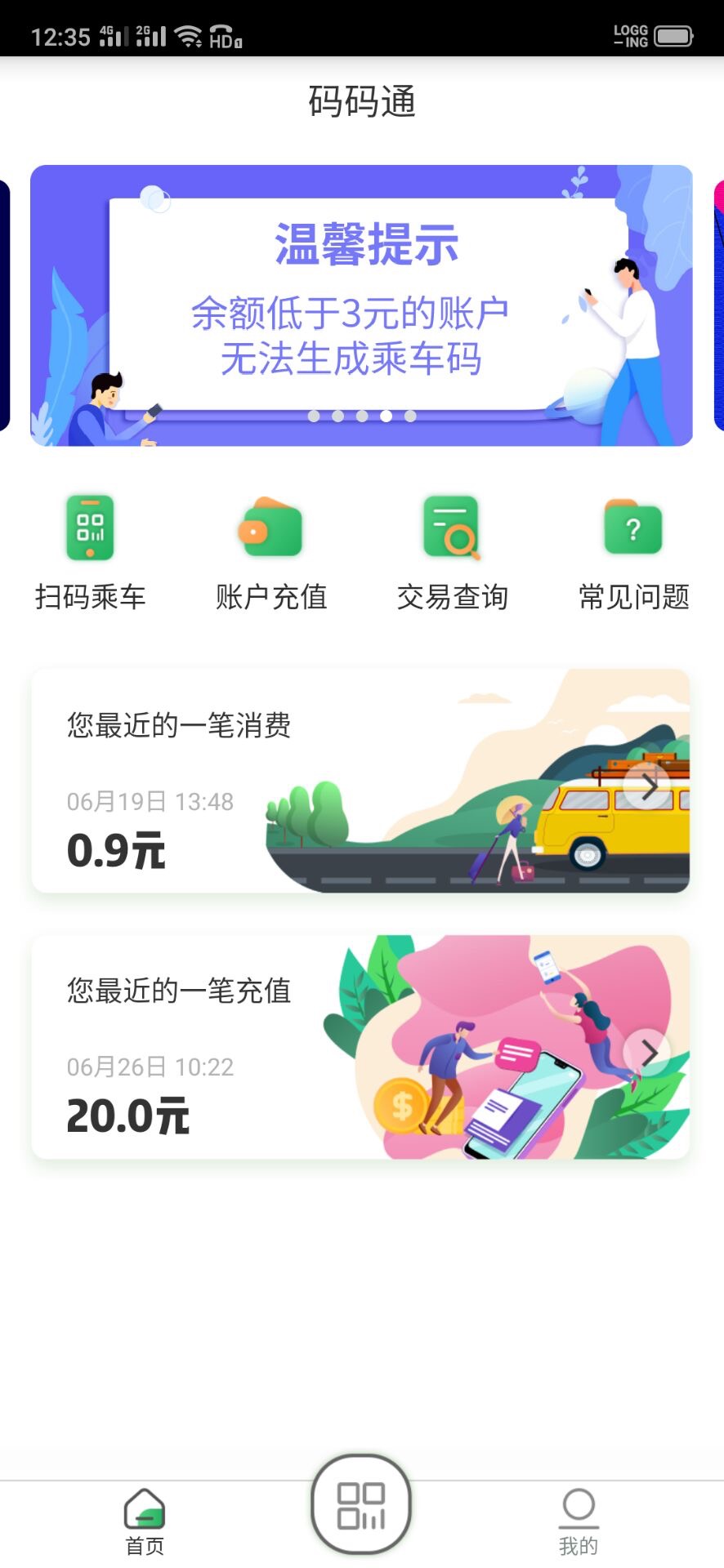Open 账户充值 account top-up
Viewport: 724px width, 1568px height.
coord(270,553)
